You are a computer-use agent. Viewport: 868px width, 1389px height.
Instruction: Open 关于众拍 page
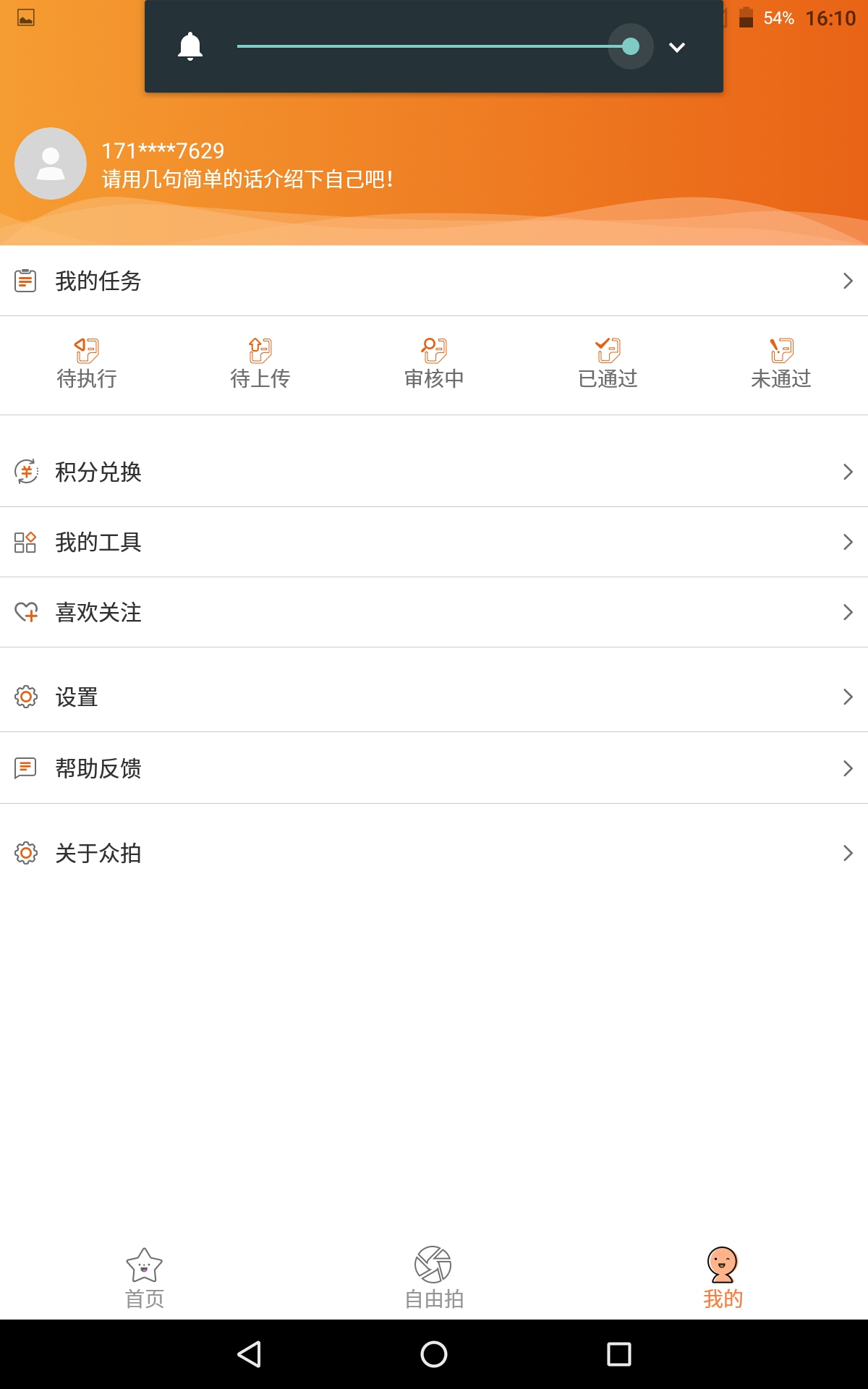434,853
